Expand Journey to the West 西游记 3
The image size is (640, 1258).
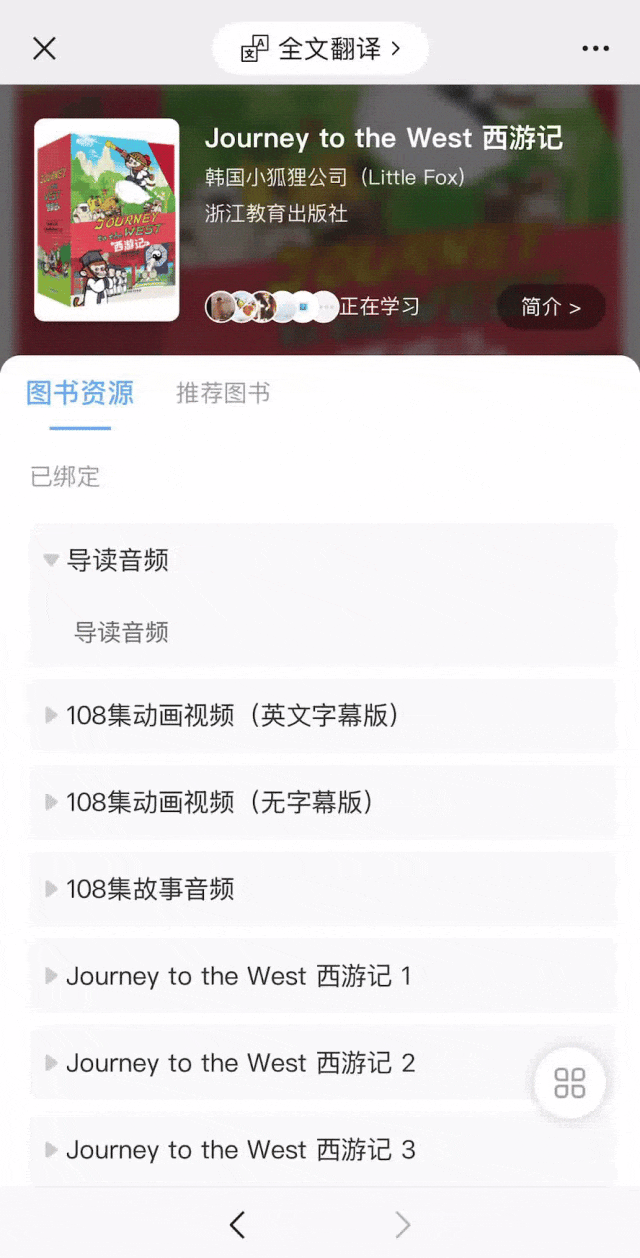322,1150
